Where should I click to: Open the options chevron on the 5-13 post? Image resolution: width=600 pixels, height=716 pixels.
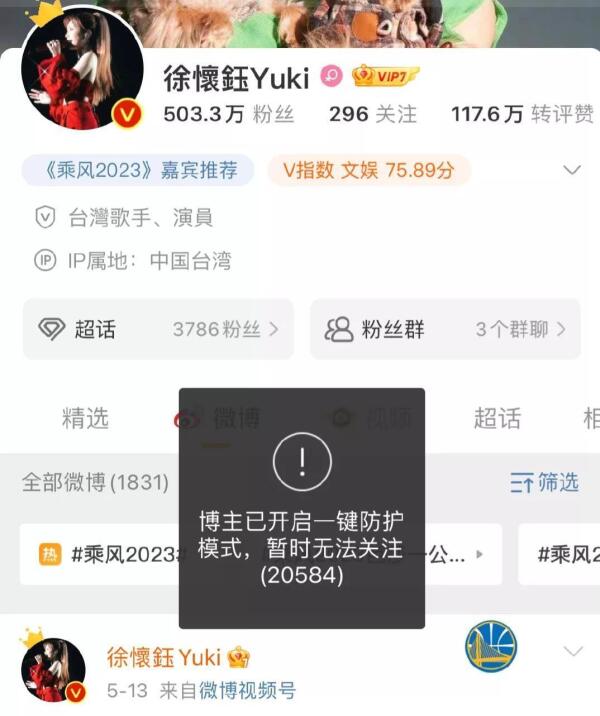coord(572,652)
